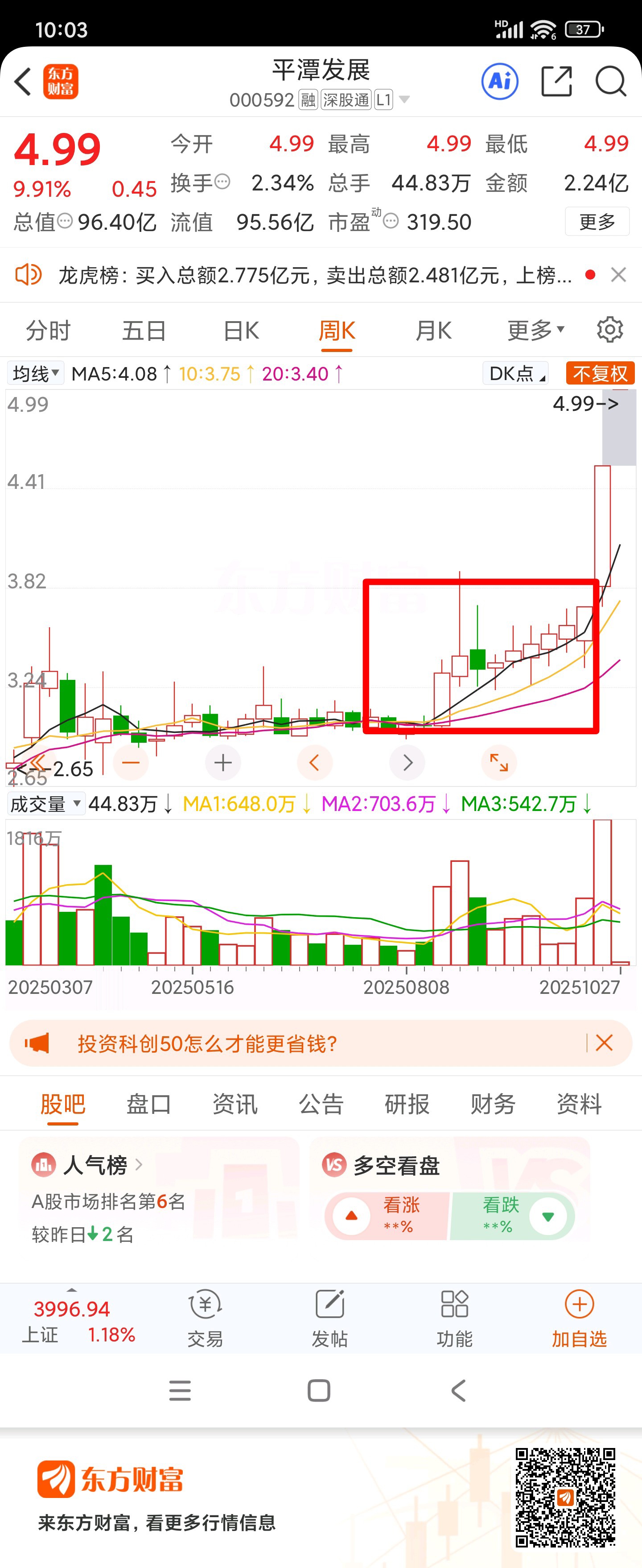The image size is (642, 1568).
Task: Switch to the 分时 chart tab
Action: click(48, 331)
